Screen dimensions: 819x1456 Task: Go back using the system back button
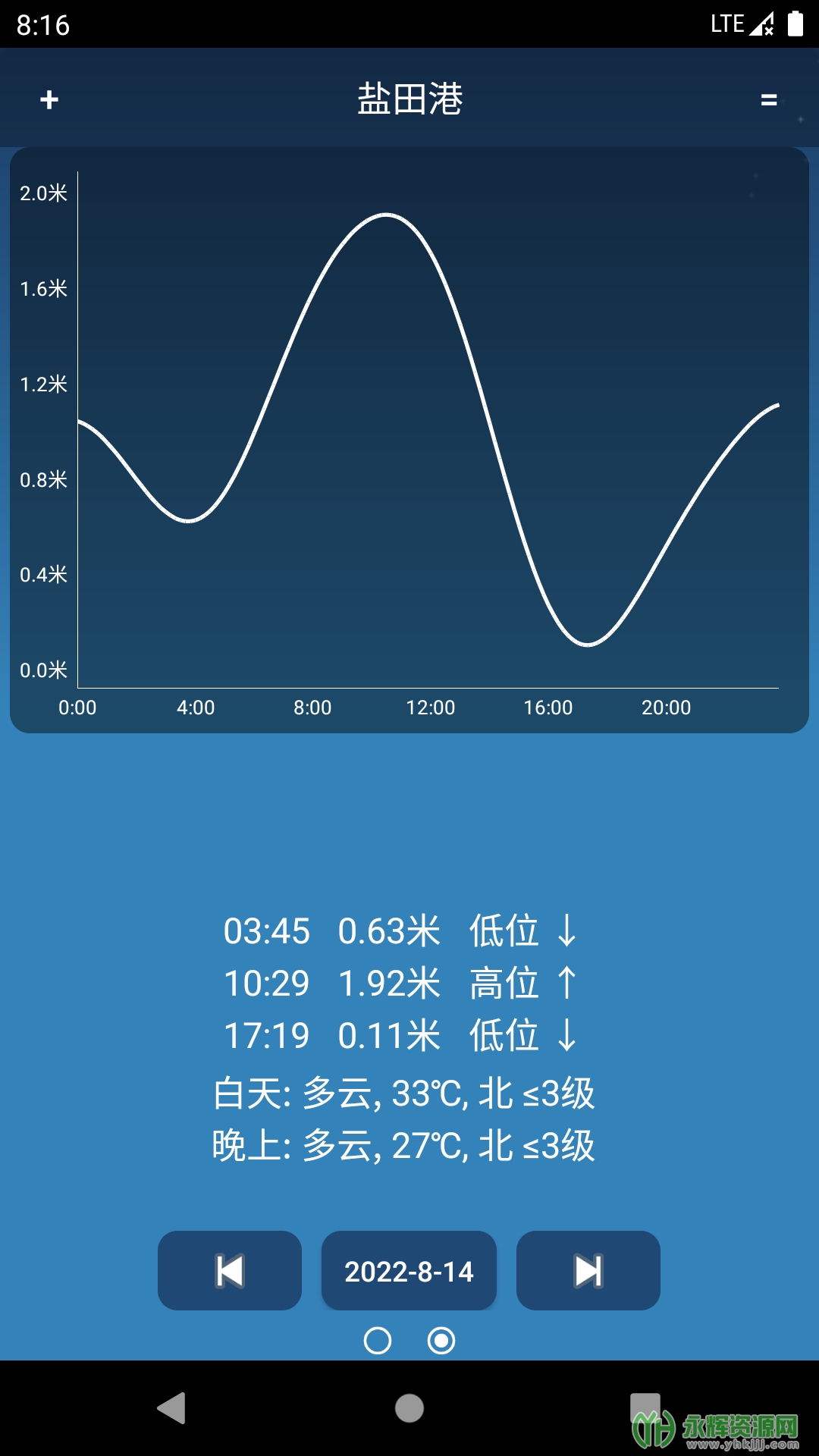click(x=172, y=1408)
